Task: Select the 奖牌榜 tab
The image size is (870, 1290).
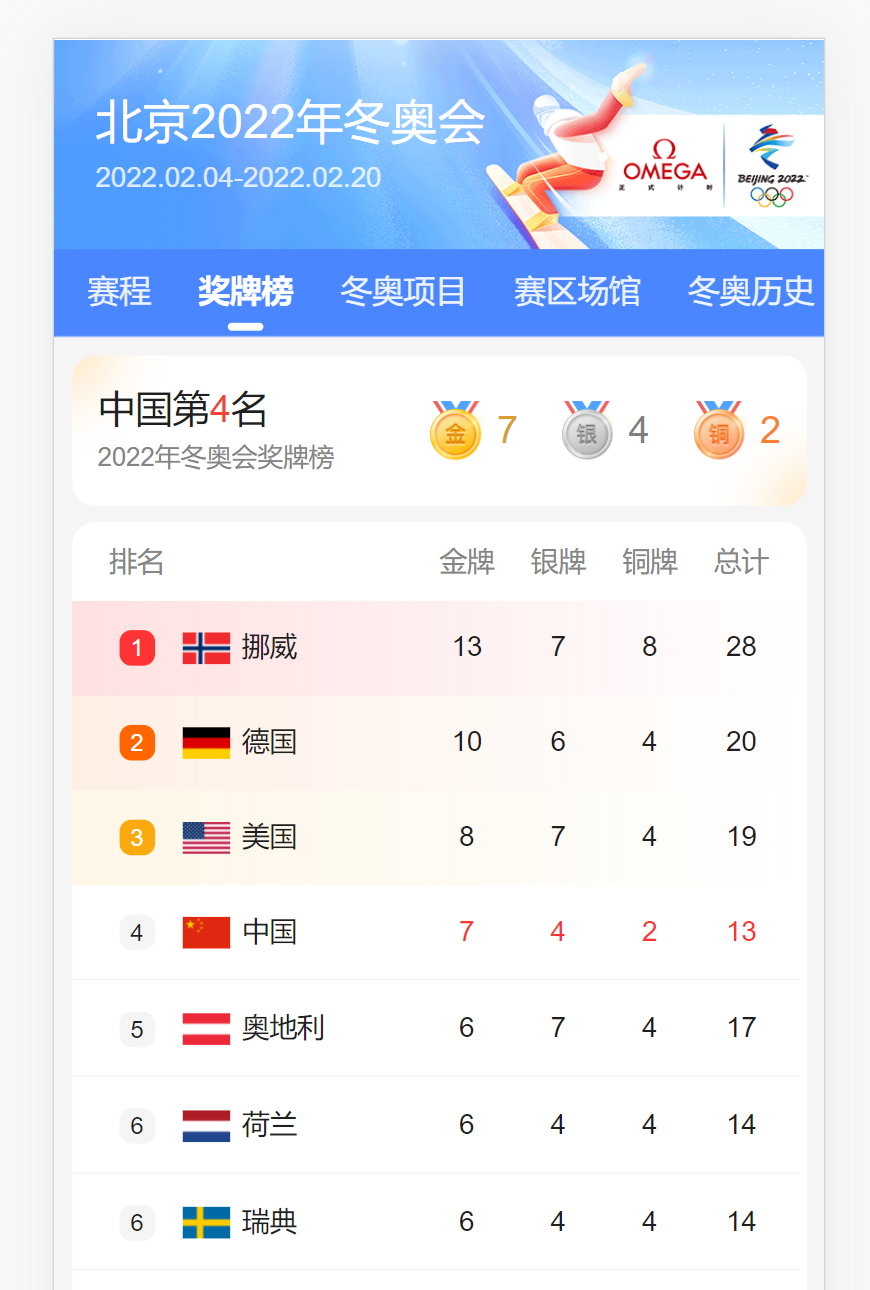Action: 245,291
